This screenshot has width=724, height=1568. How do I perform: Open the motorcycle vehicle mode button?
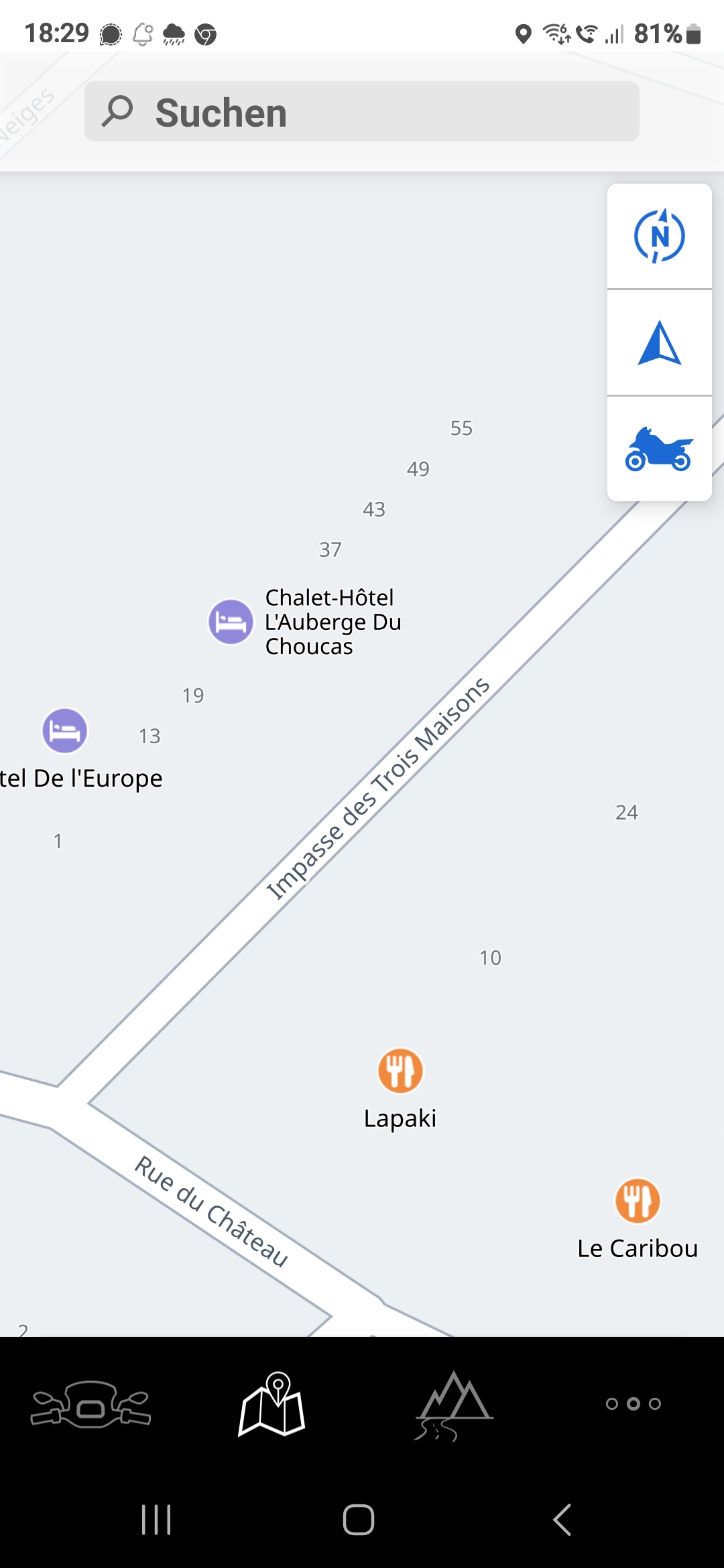pyautogui.click(x=660, y=449)
